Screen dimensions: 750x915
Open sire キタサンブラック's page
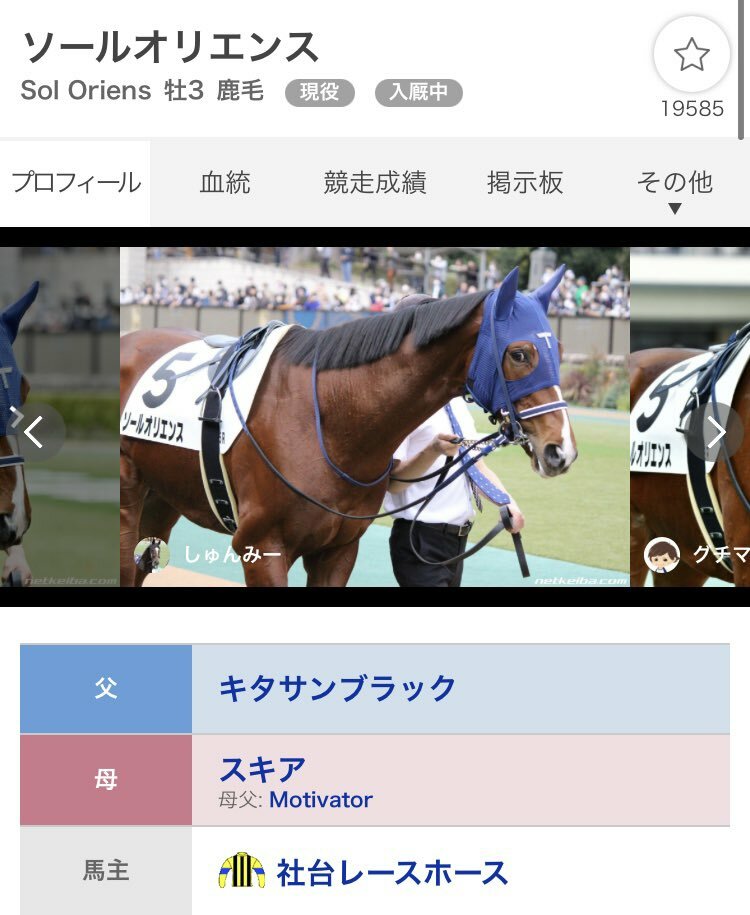(337, 688)
